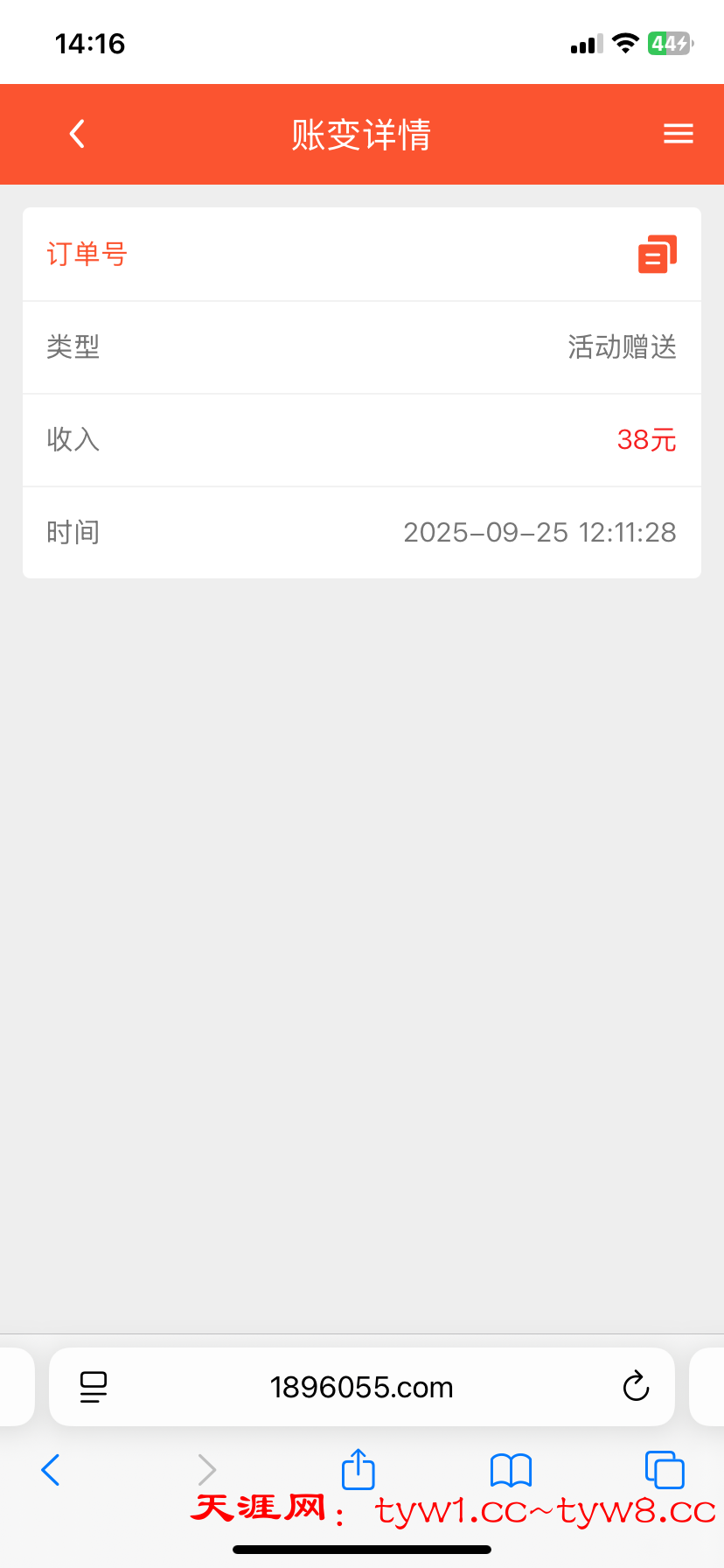
Task: Open the page settings icon in address bar
Action: pyautogui.click(x=94, y=1387)
